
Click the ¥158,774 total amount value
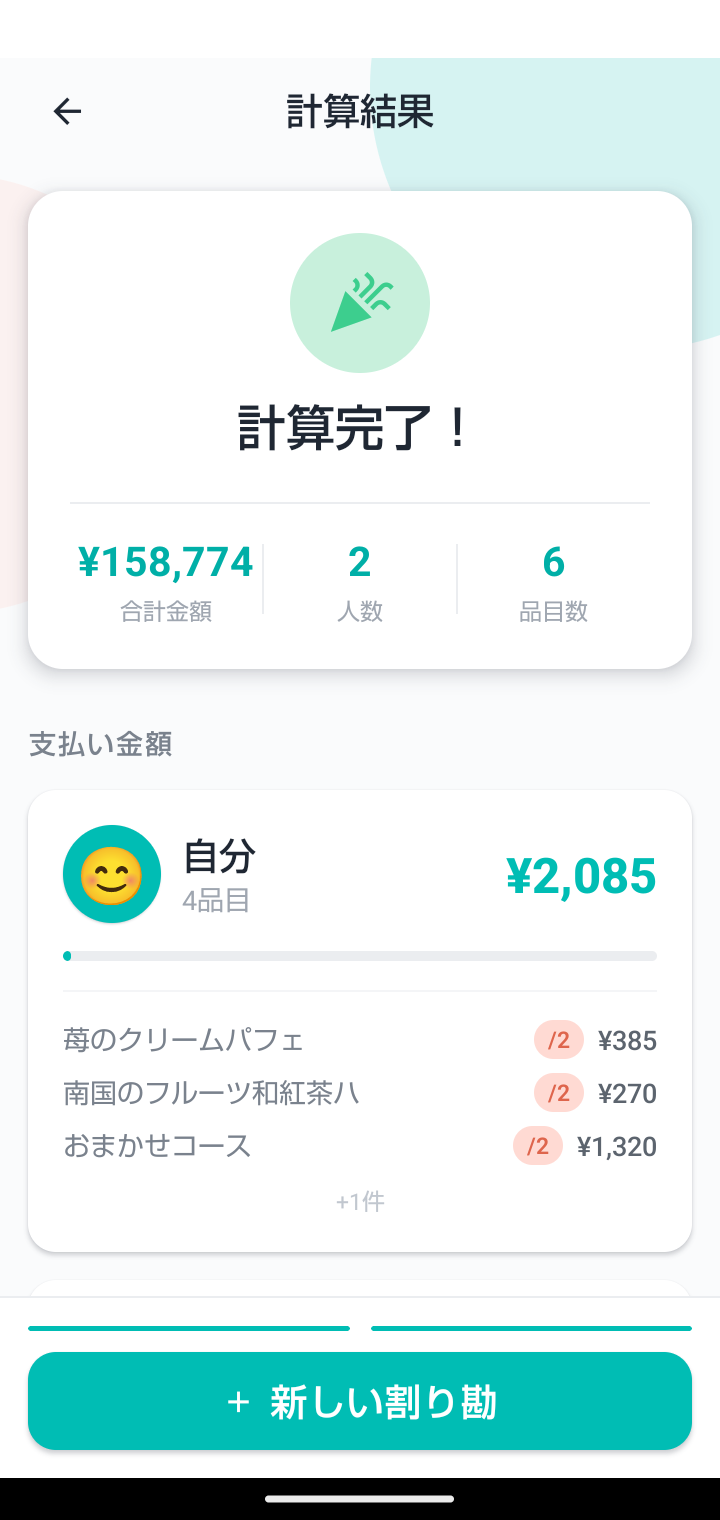click(166, 563)
